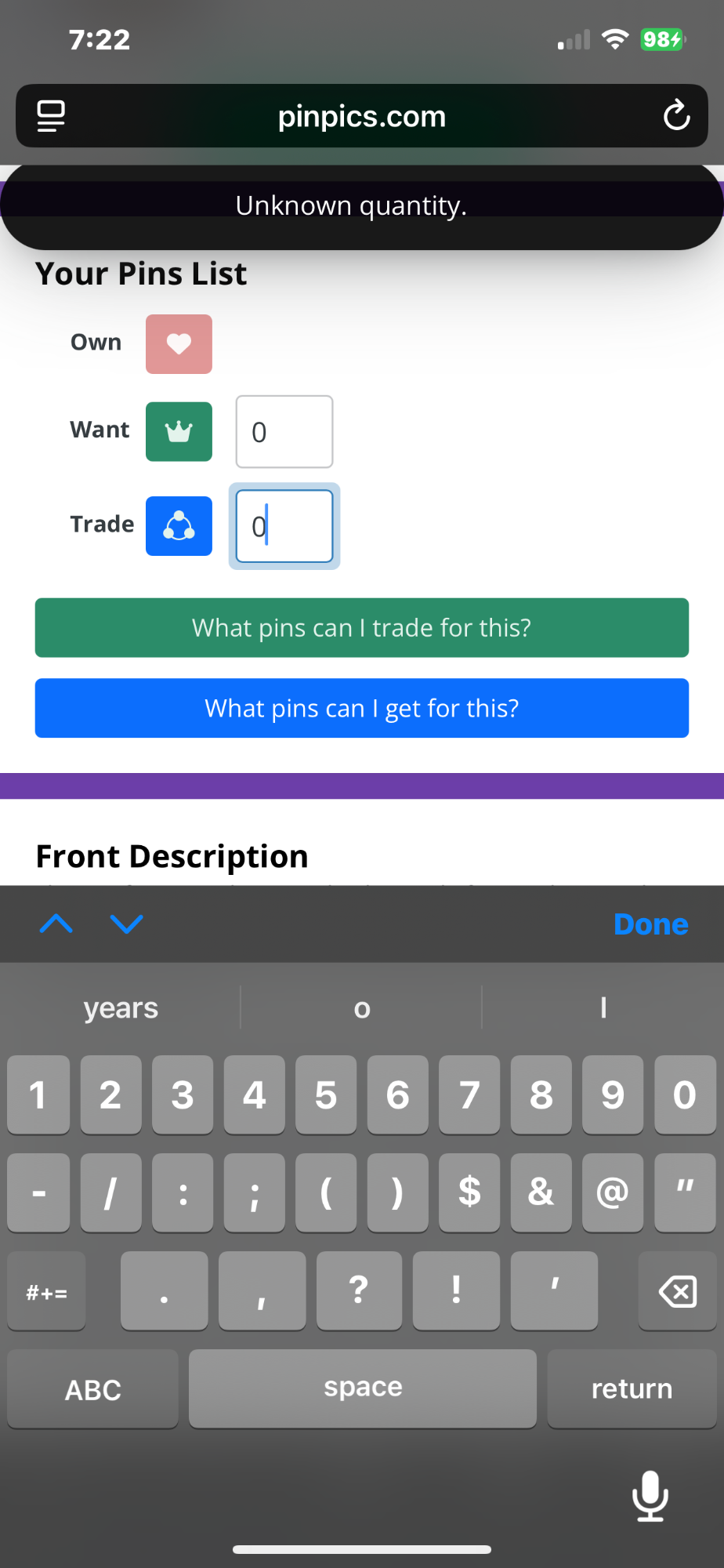Add pin to Want list
This screenshot has height=1568, width=724.
pyautogui.click(x=179, y=432)
